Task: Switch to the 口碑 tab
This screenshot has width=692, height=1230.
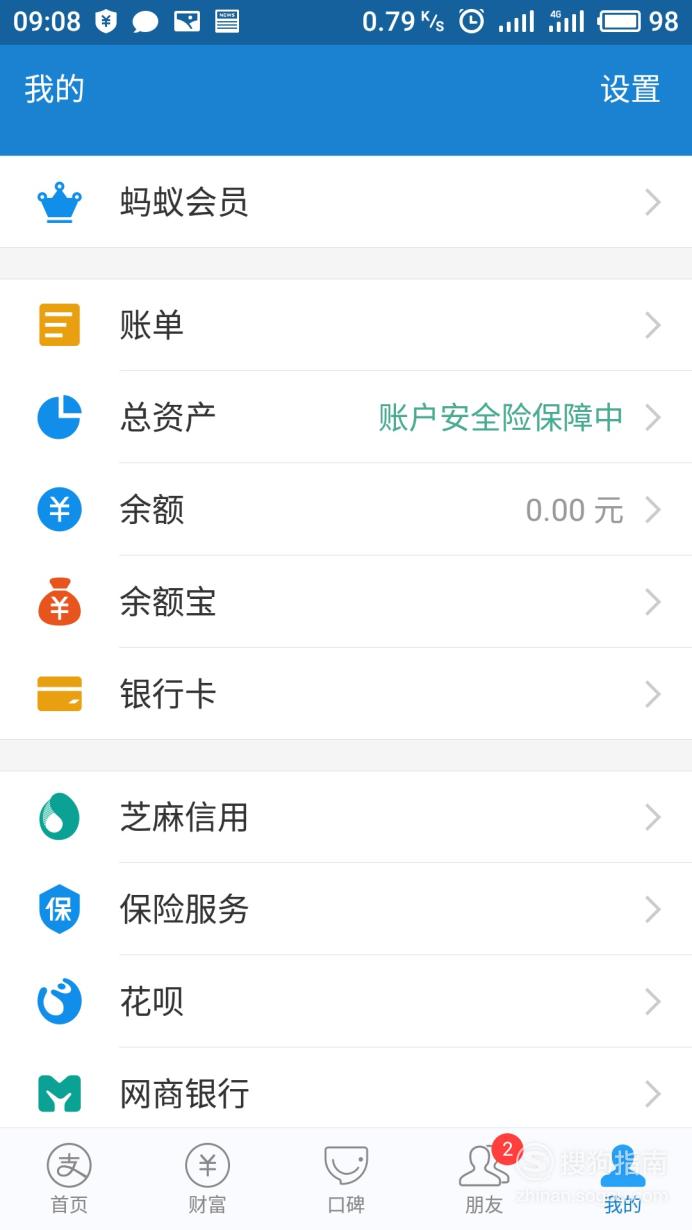Action: point(346,1180)
